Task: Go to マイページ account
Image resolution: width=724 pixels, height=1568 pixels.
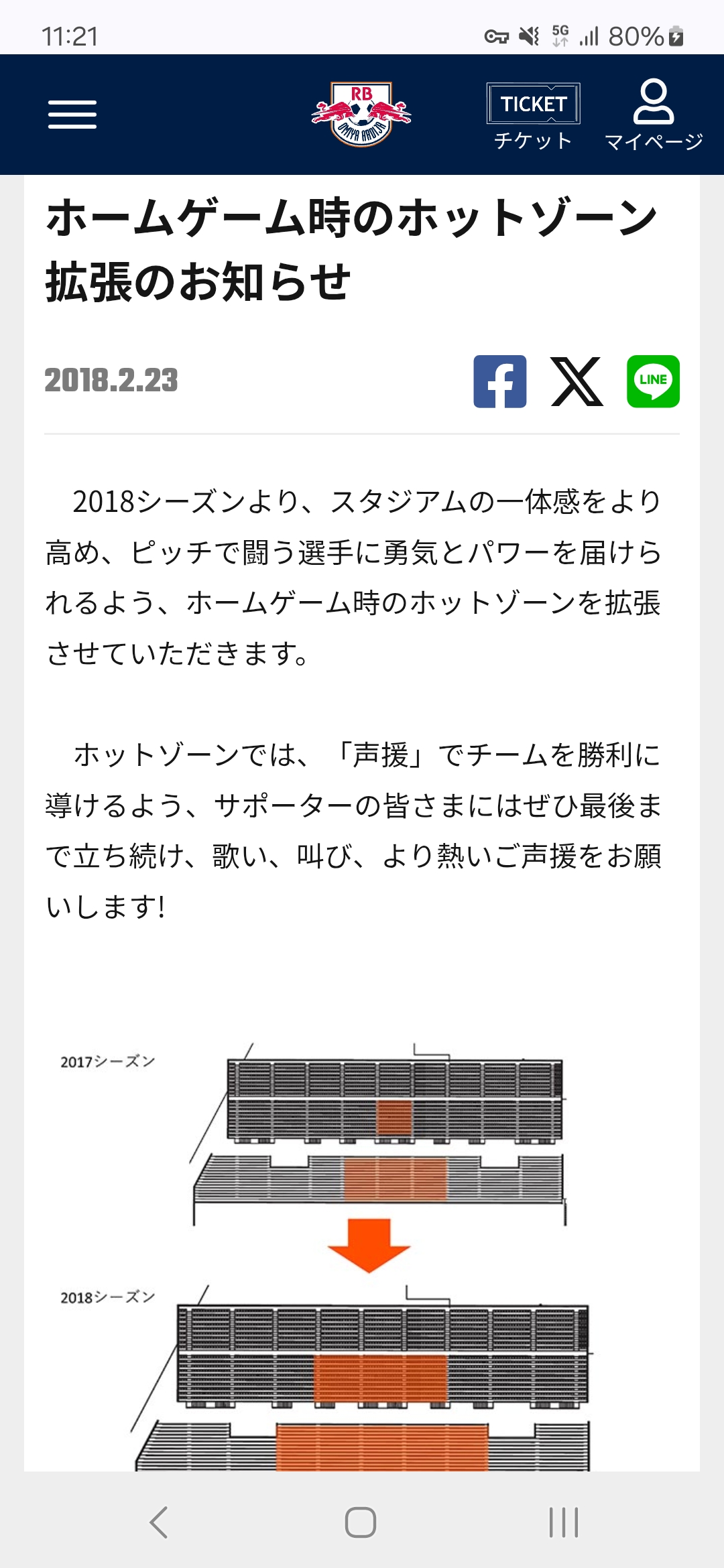Action: [654, 115]
